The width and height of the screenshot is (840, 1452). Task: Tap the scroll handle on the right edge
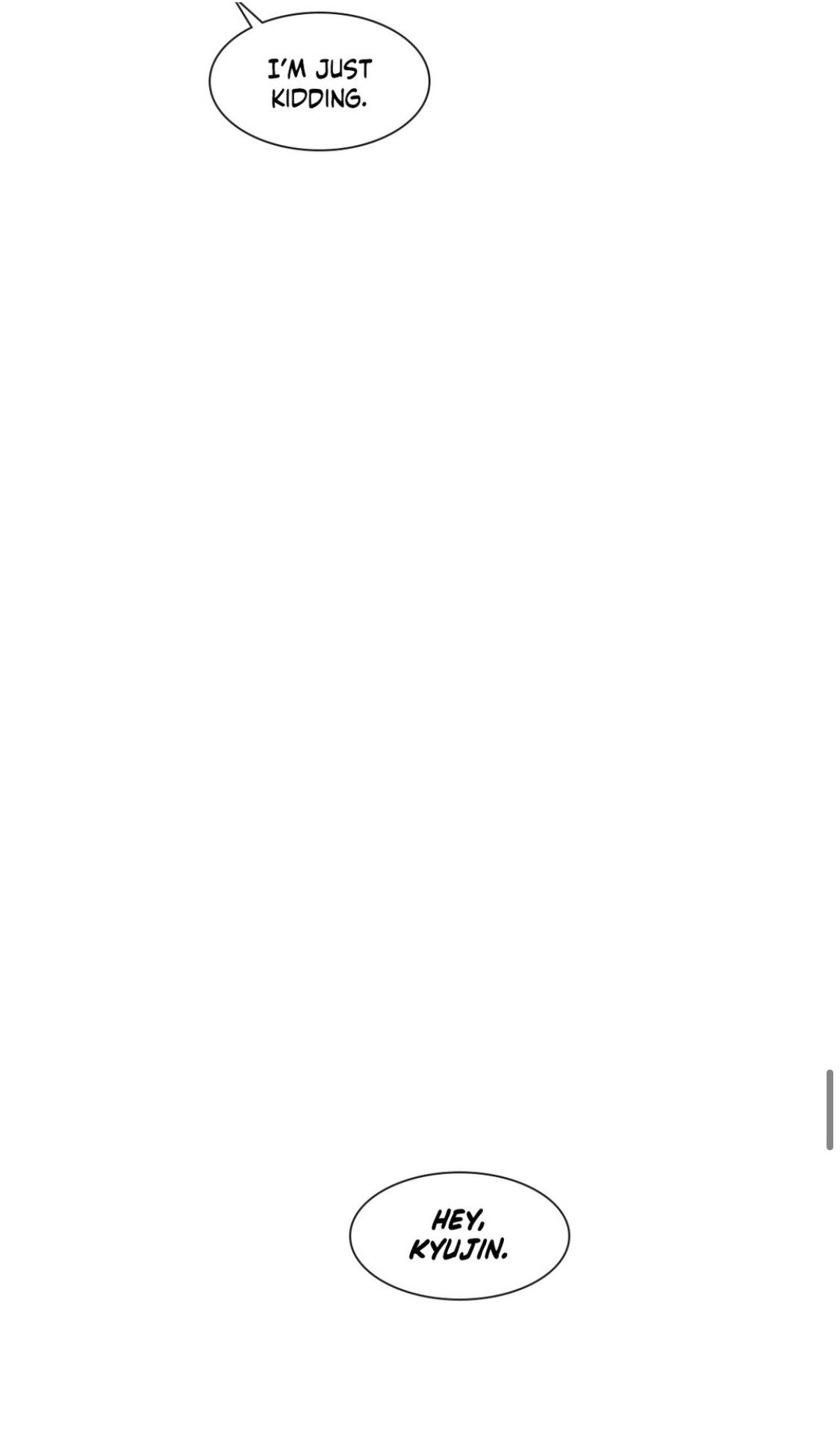[829, 1109]
